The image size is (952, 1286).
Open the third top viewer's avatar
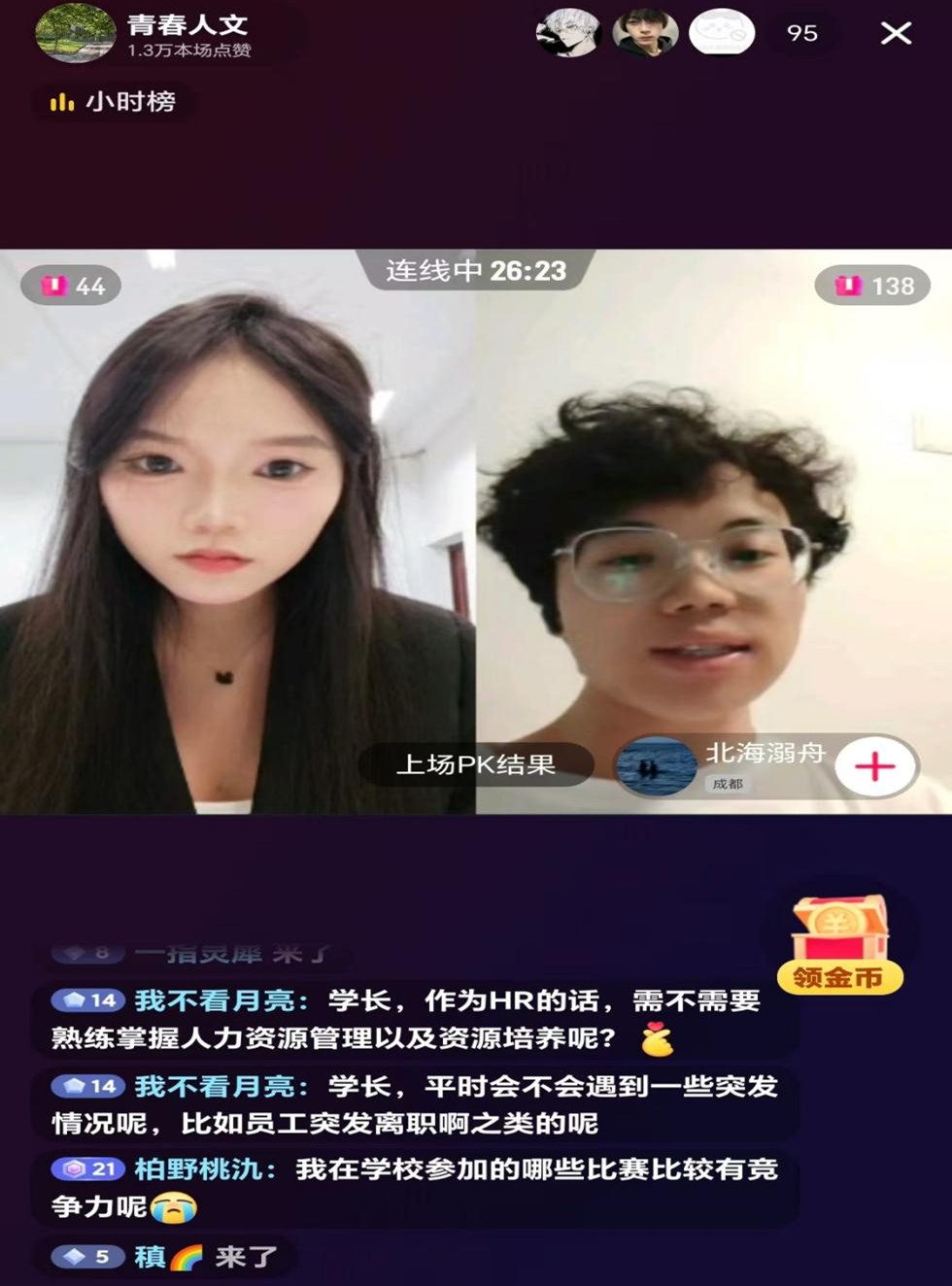click(722, 33)
